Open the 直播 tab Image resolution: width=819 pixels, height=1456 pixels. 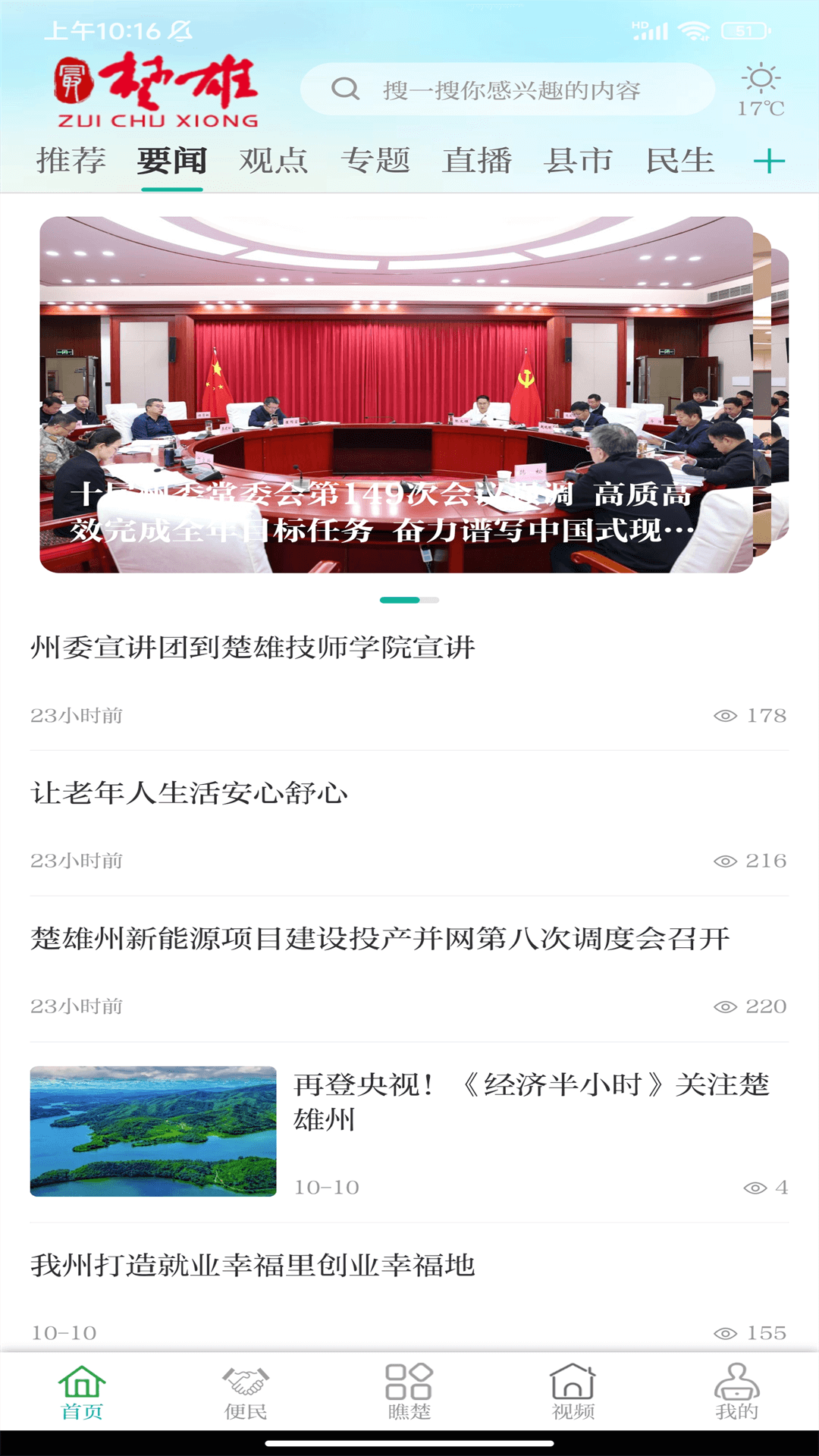478,159
